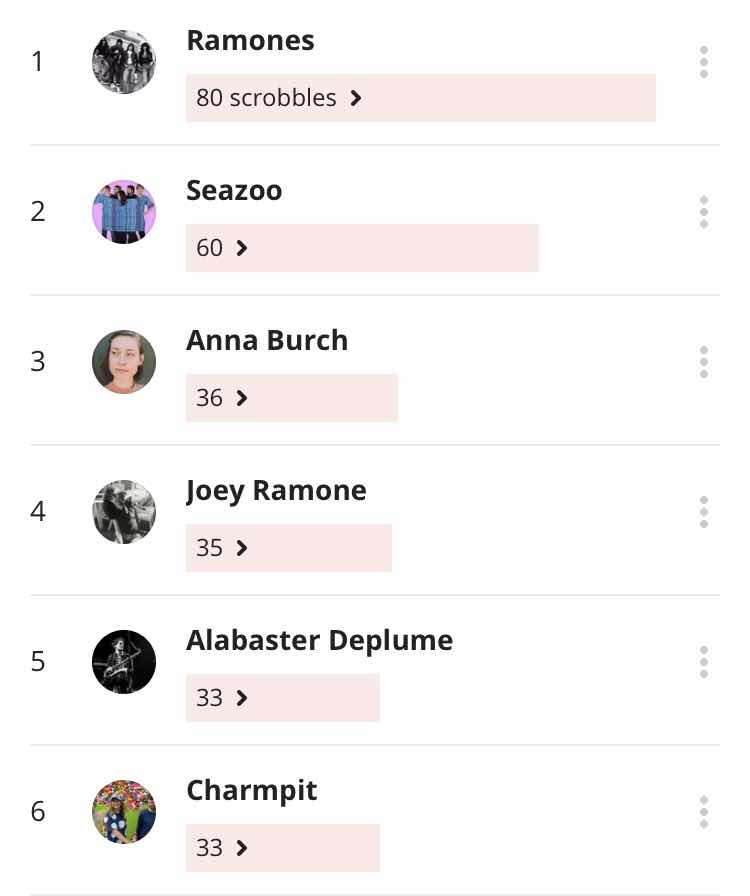
Task: Open the more options menu for Joey Ramone
Action: [704, 512]
